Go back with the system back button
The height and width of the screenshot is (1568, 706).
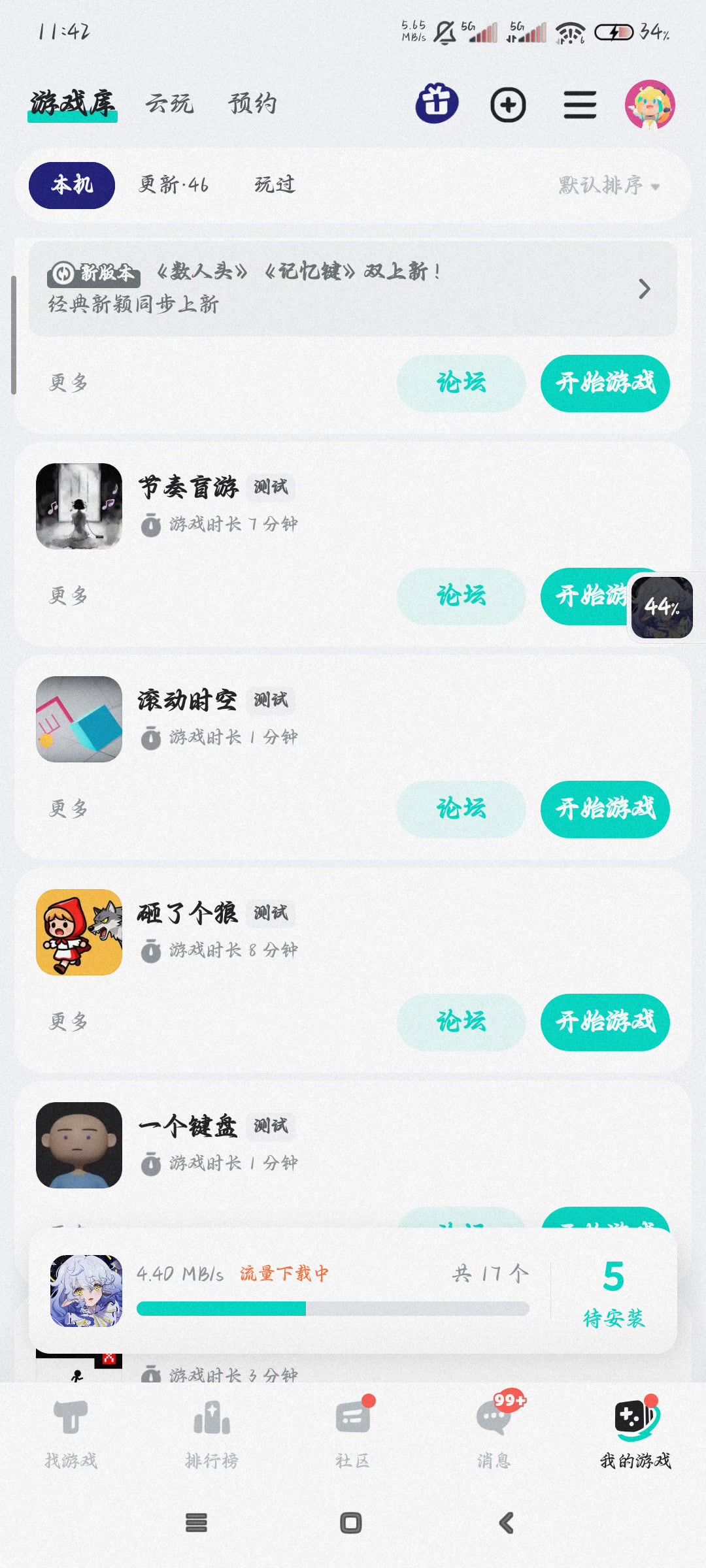506,1523
